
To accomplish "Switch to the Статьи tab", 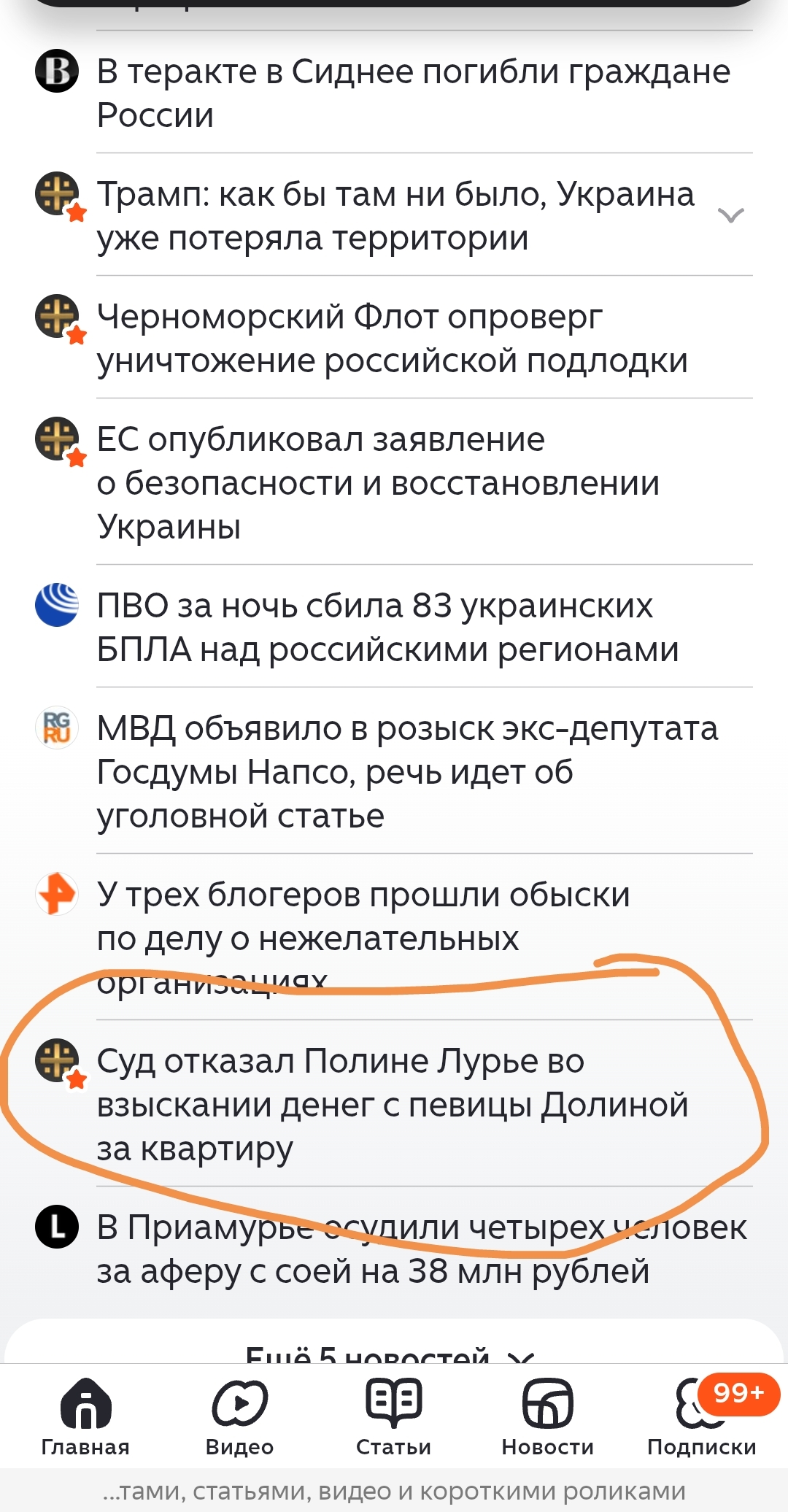I will pos(393,1416).
